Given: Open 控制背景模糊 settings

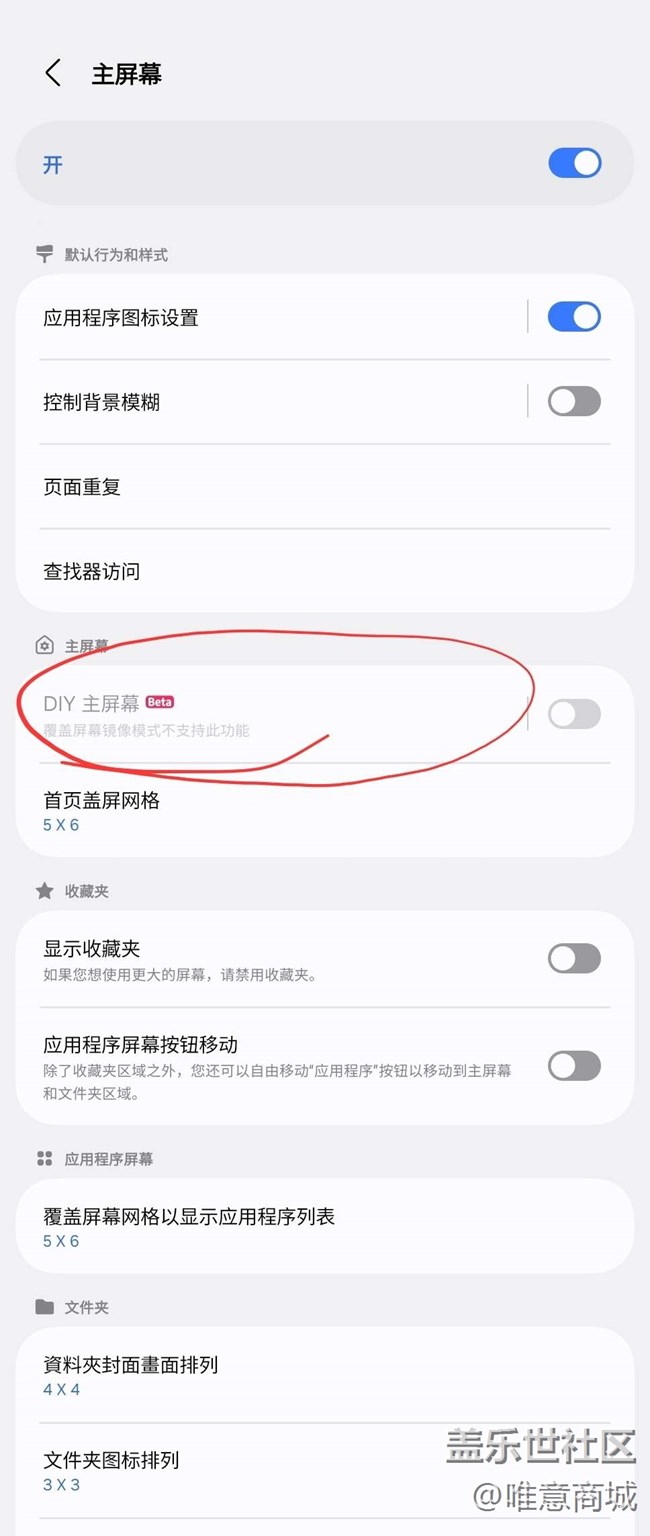Looking at the screenshot, I should coord(270,402).
